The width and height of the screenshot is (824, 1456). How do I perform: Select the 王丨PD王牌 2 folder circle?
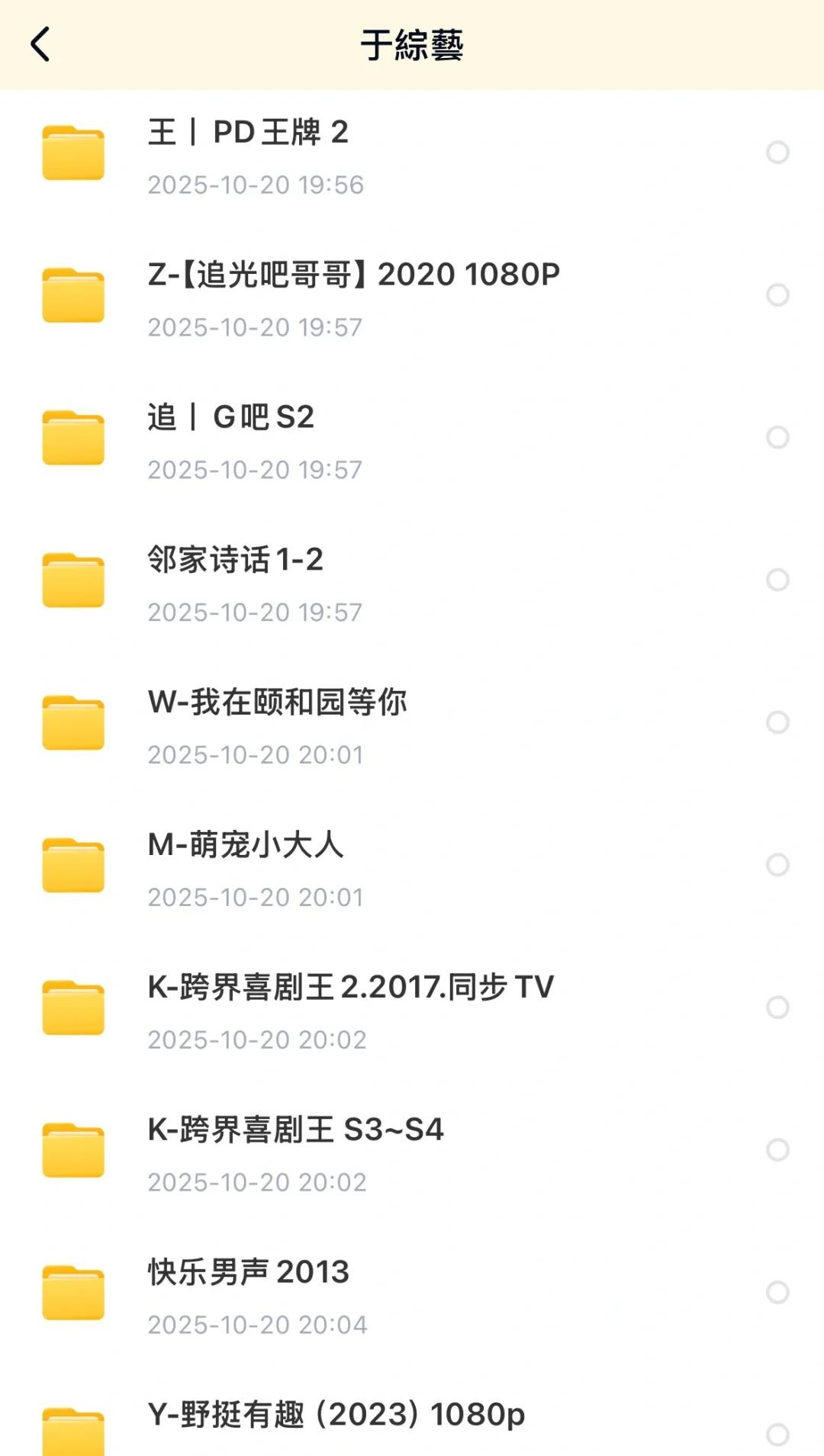pos(777,153)
